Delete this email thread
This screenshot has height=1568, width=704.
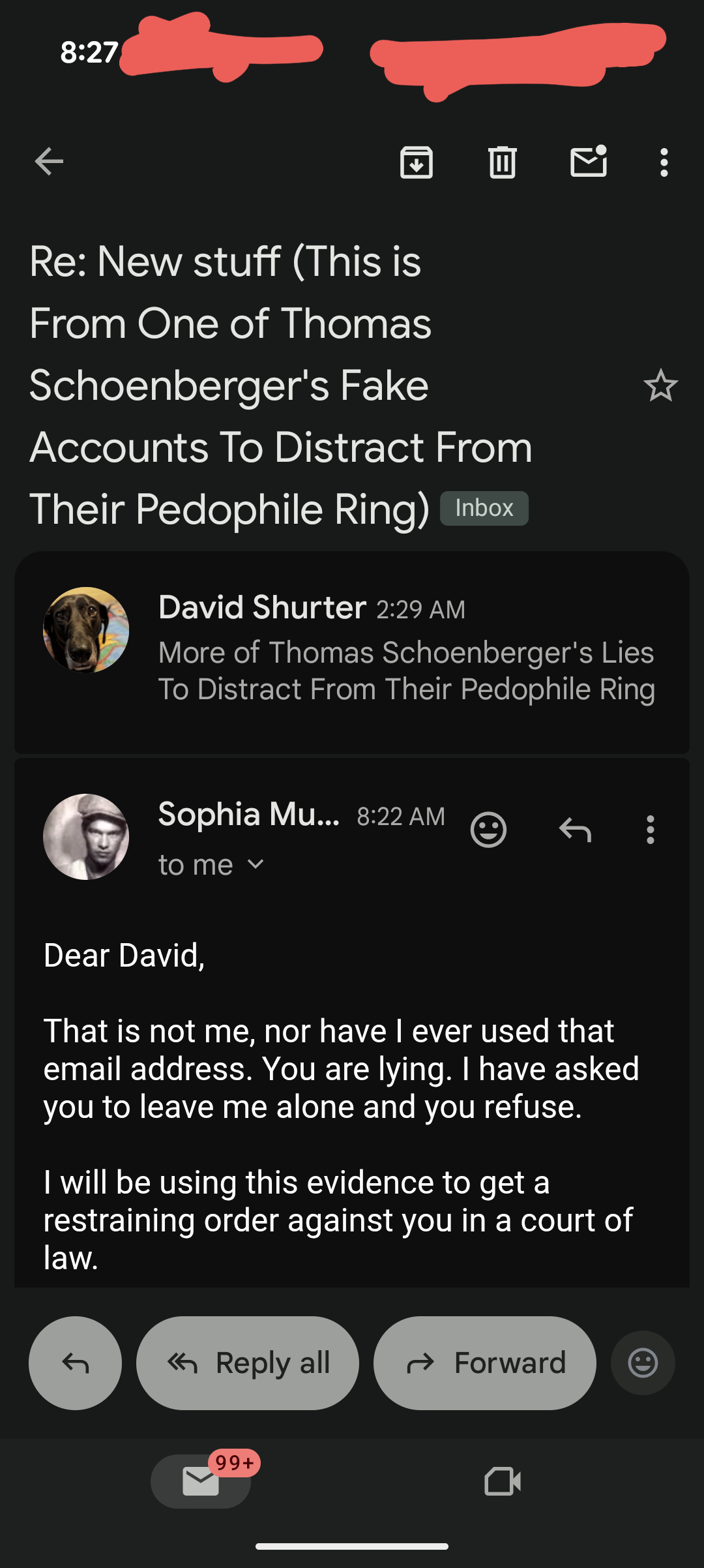502,162
